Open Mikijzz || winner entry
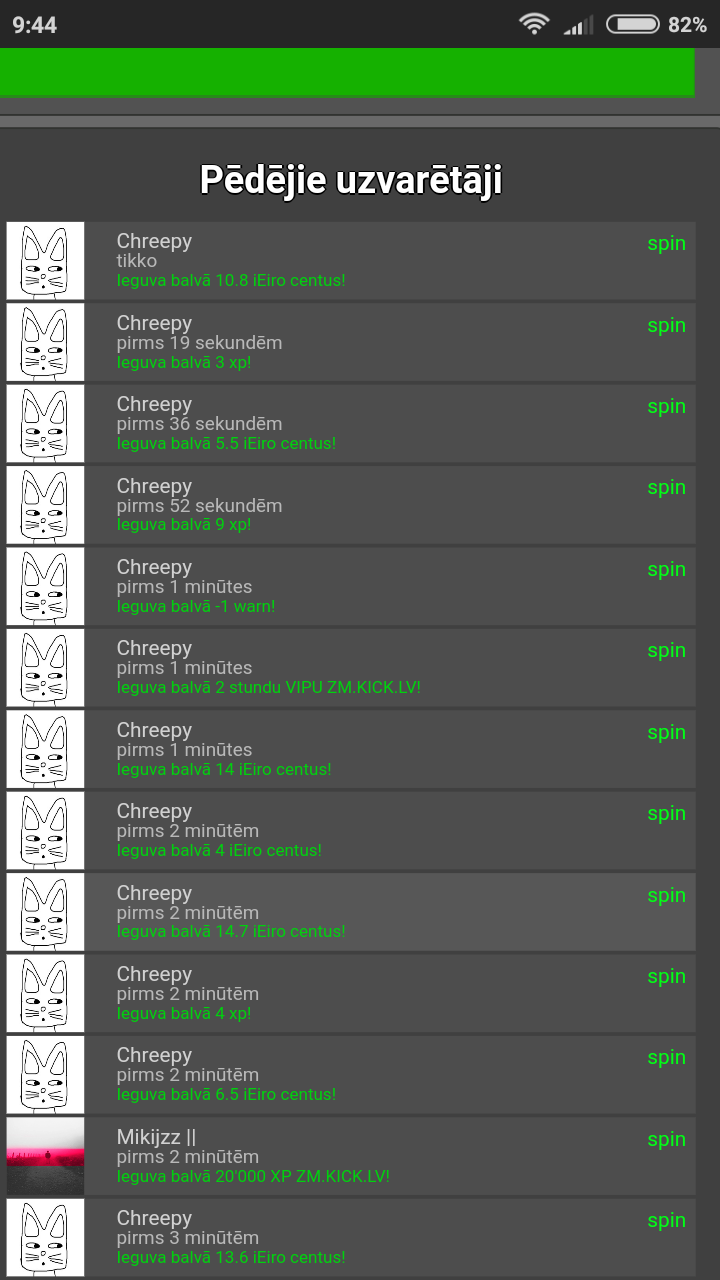This screenshot has width=720, height=1280. click(350, 1156)
